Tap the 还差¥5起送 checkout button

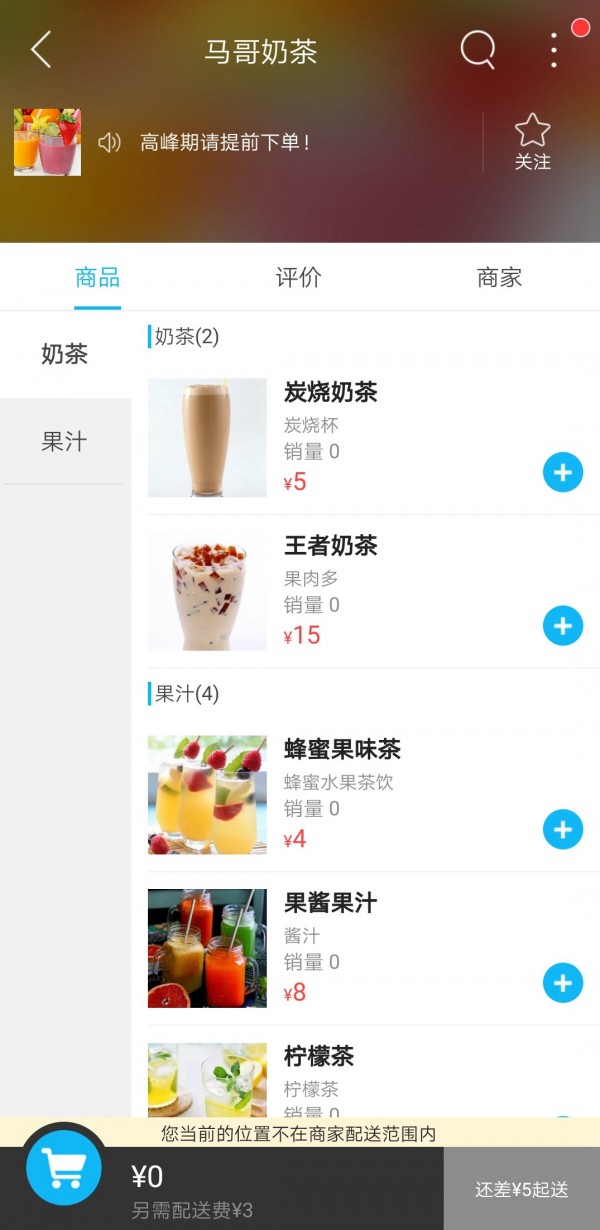click(x=521, y=1189)
